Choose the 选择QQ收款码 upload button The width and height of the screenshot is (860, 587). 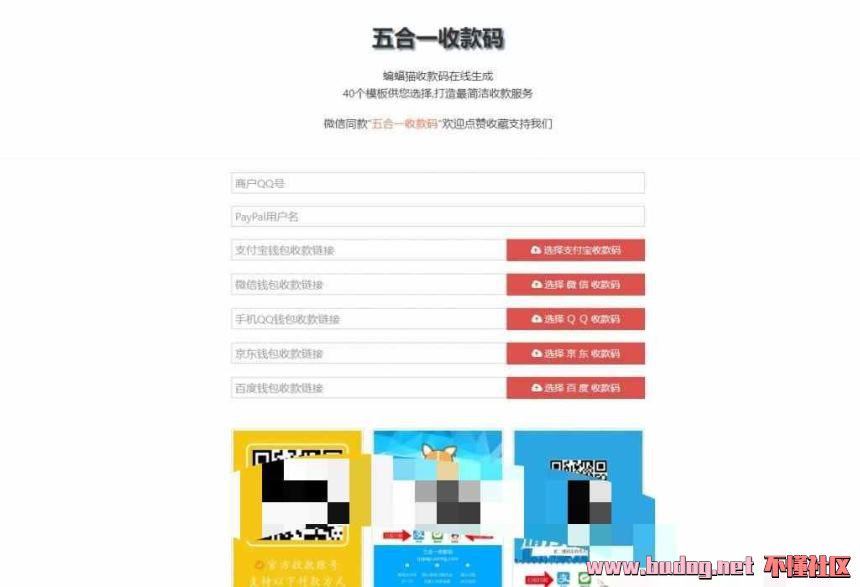pyautogui.click(x=575, y=319)
